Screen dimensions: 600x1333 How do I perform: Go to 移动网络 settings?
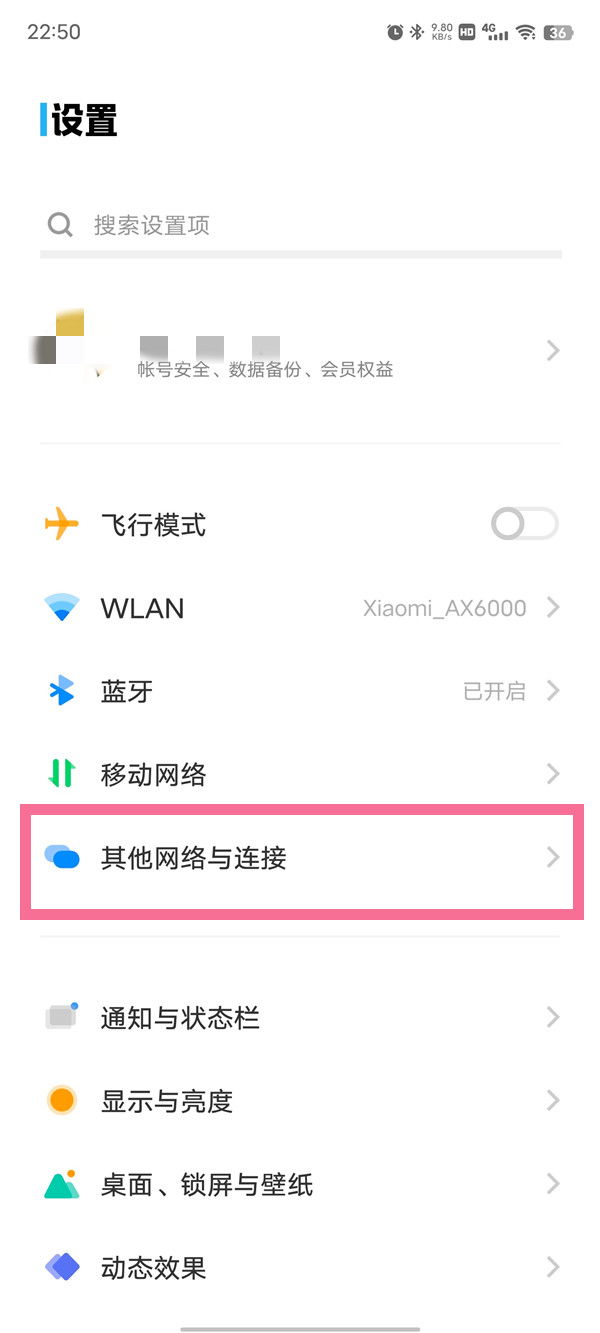(300, 774)
